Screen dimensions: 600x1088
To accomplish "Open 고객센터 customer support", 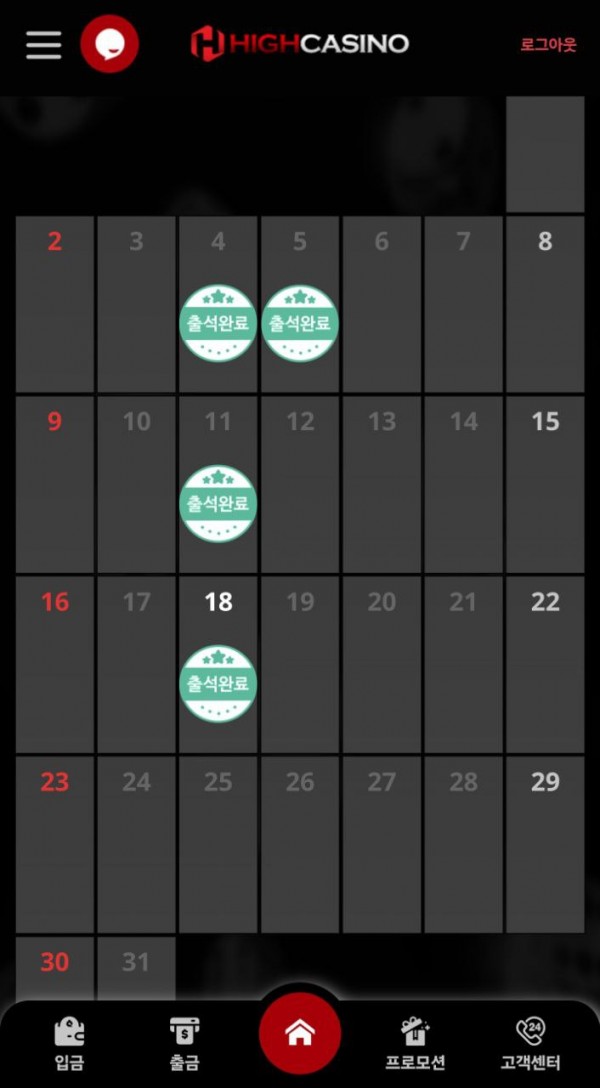I will click(x=531, y=1044).
